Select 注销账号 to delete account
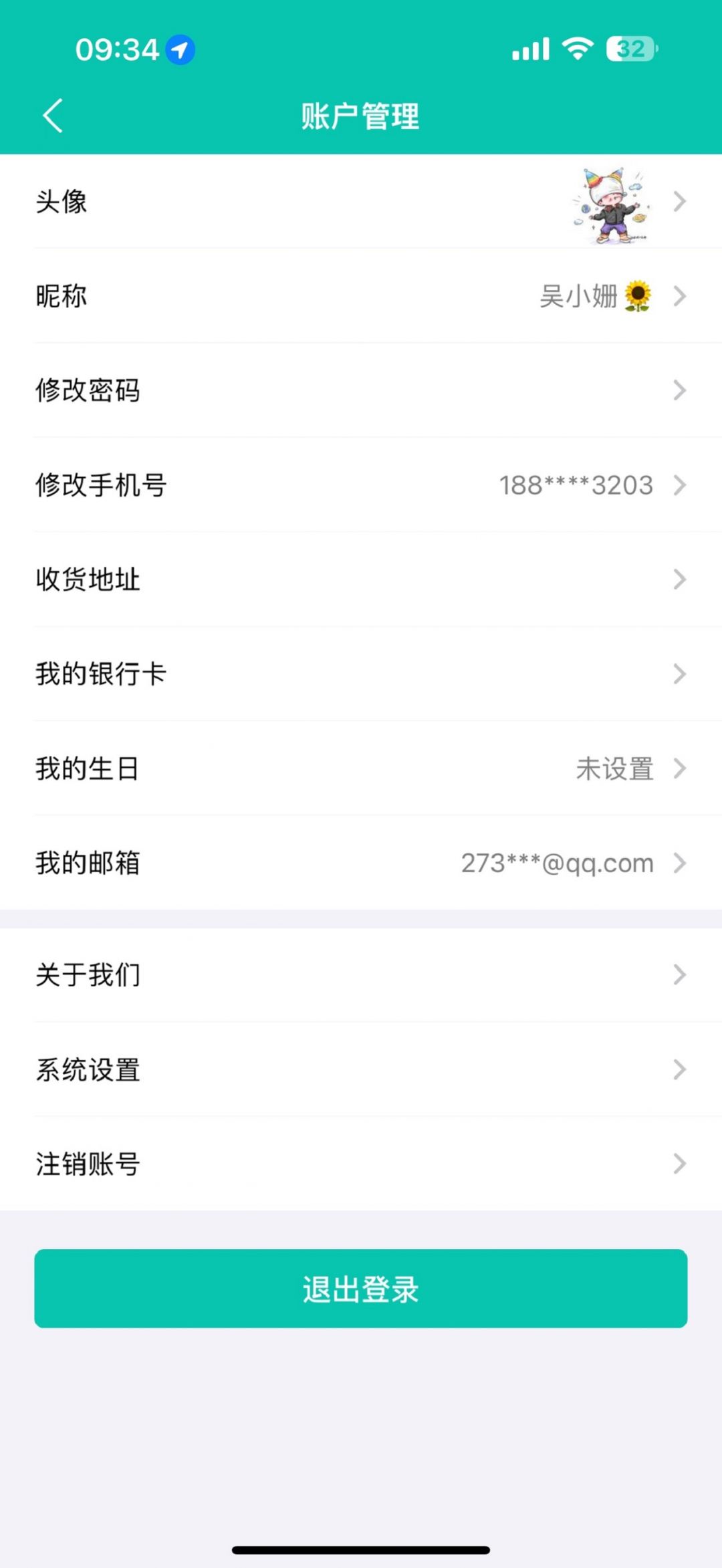The height and width of the screenshot is (1568, 722). click(x=361, y=1164)
